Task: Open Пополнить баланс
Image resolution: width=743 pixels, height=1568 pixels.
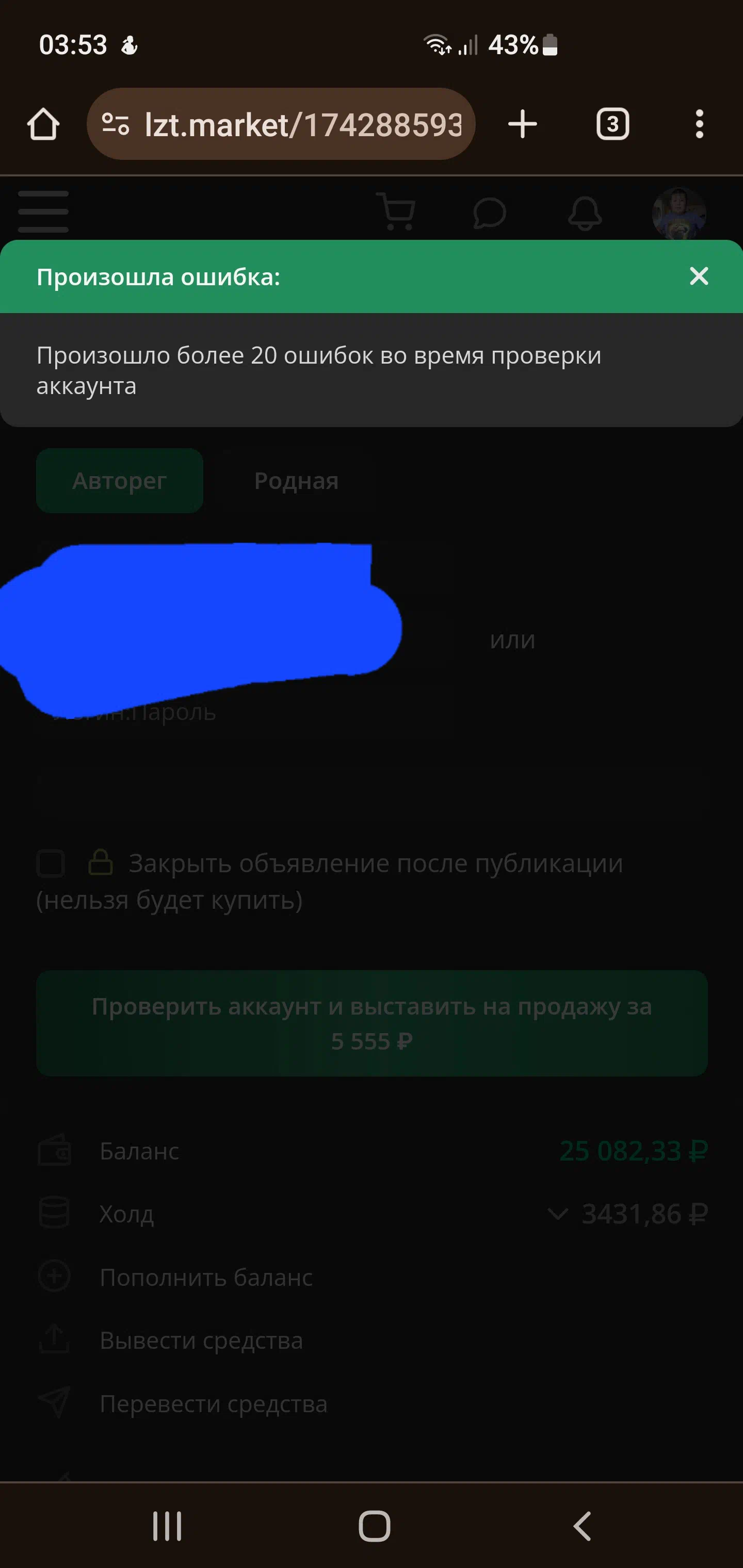Action: point(206,1277)
